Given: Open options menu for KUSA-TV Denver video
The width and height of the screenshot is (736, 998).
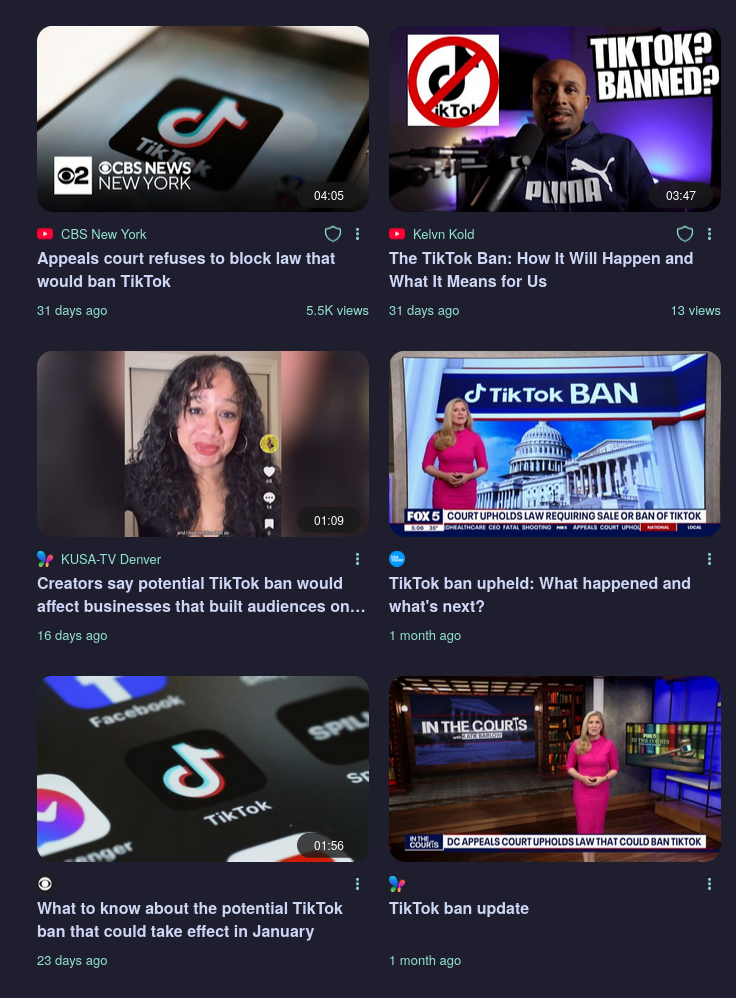Looking at the screenshot, I should (358, 559).
